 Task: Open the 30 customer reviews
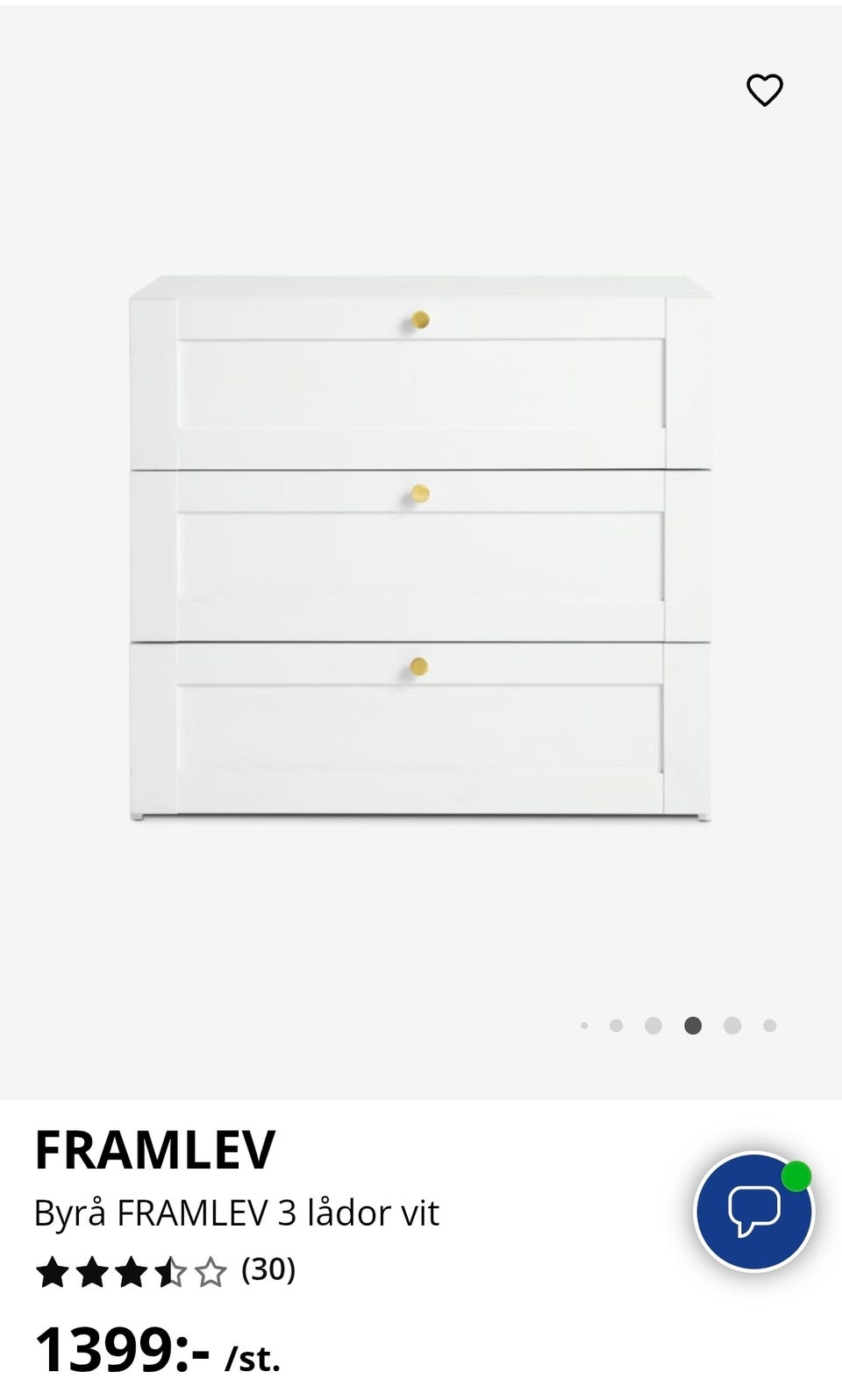click(x=268, y=1269)
